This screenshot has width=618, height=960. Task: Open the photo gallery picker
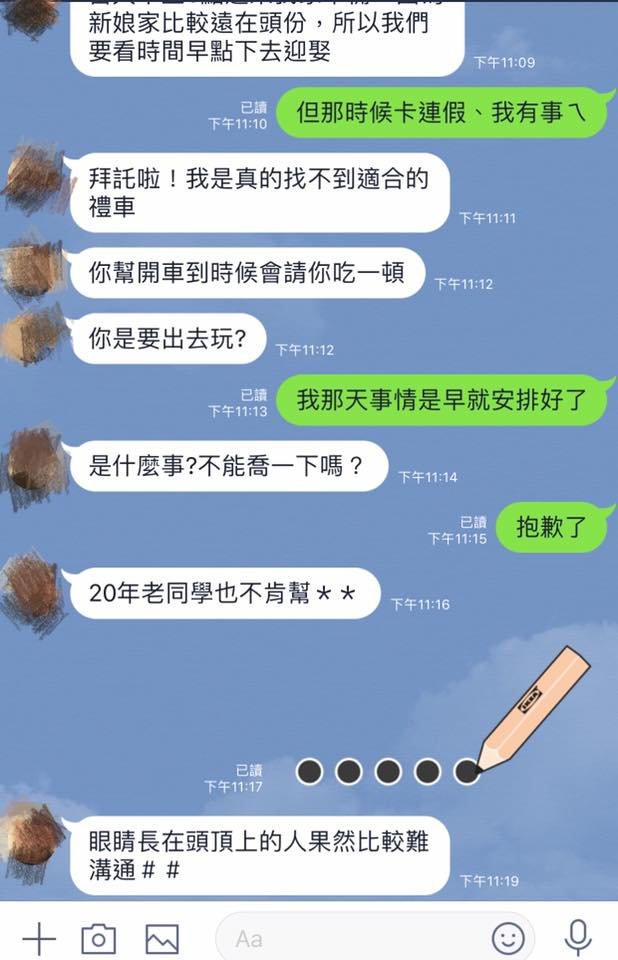click(x=161, y=938)
